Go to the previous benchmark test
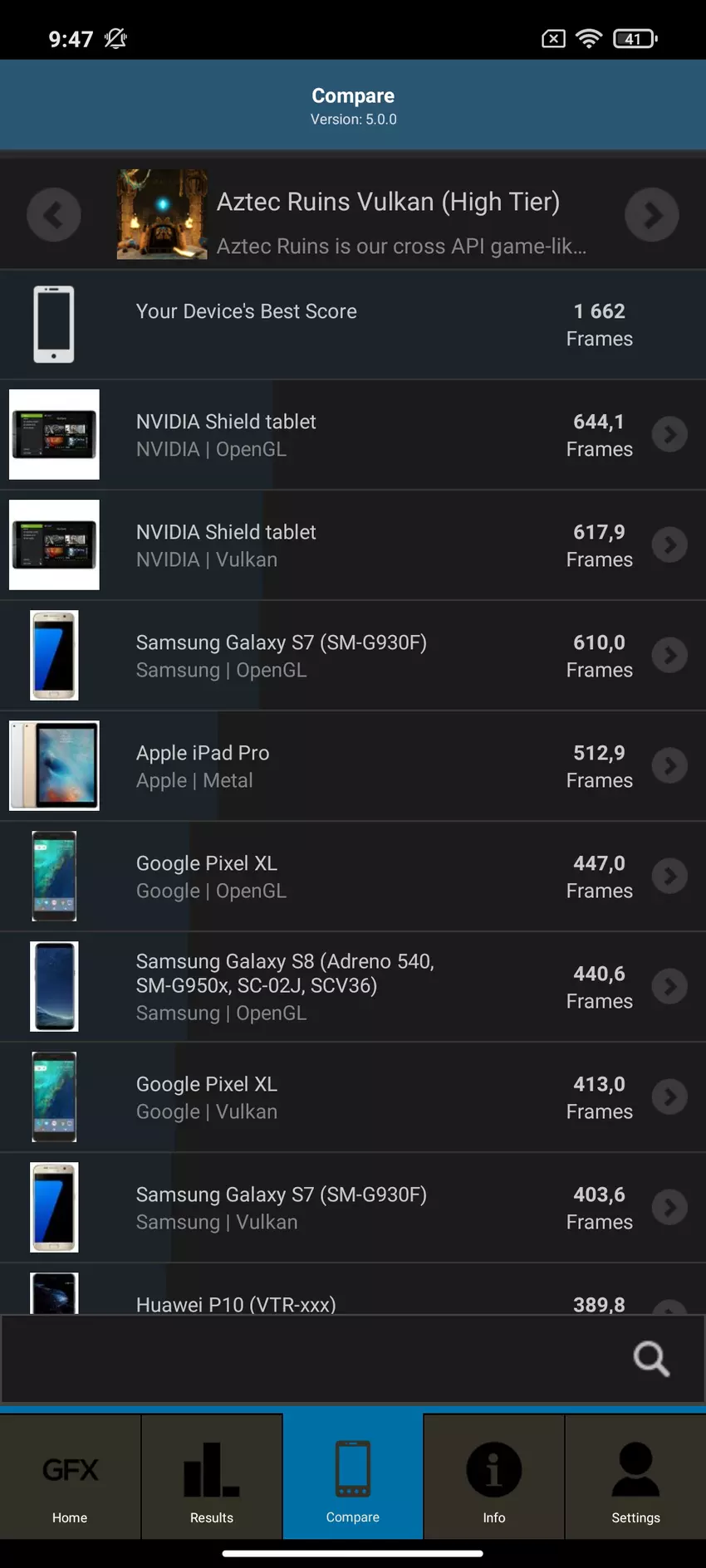The width and height of the screenshot is (706, 1568). pyautogui.click(x=54, y=215)
